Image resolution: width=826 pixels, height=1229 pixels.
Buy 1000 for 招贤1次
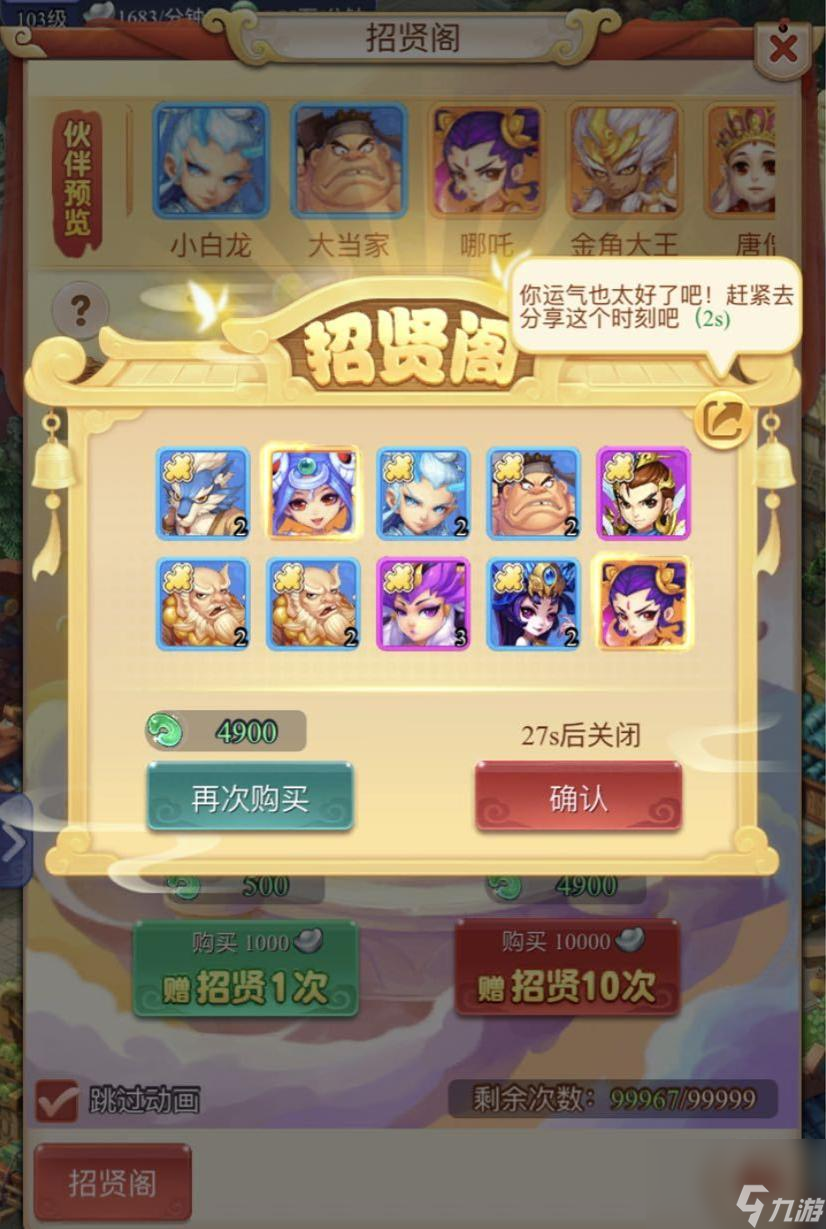pos(246,968)
